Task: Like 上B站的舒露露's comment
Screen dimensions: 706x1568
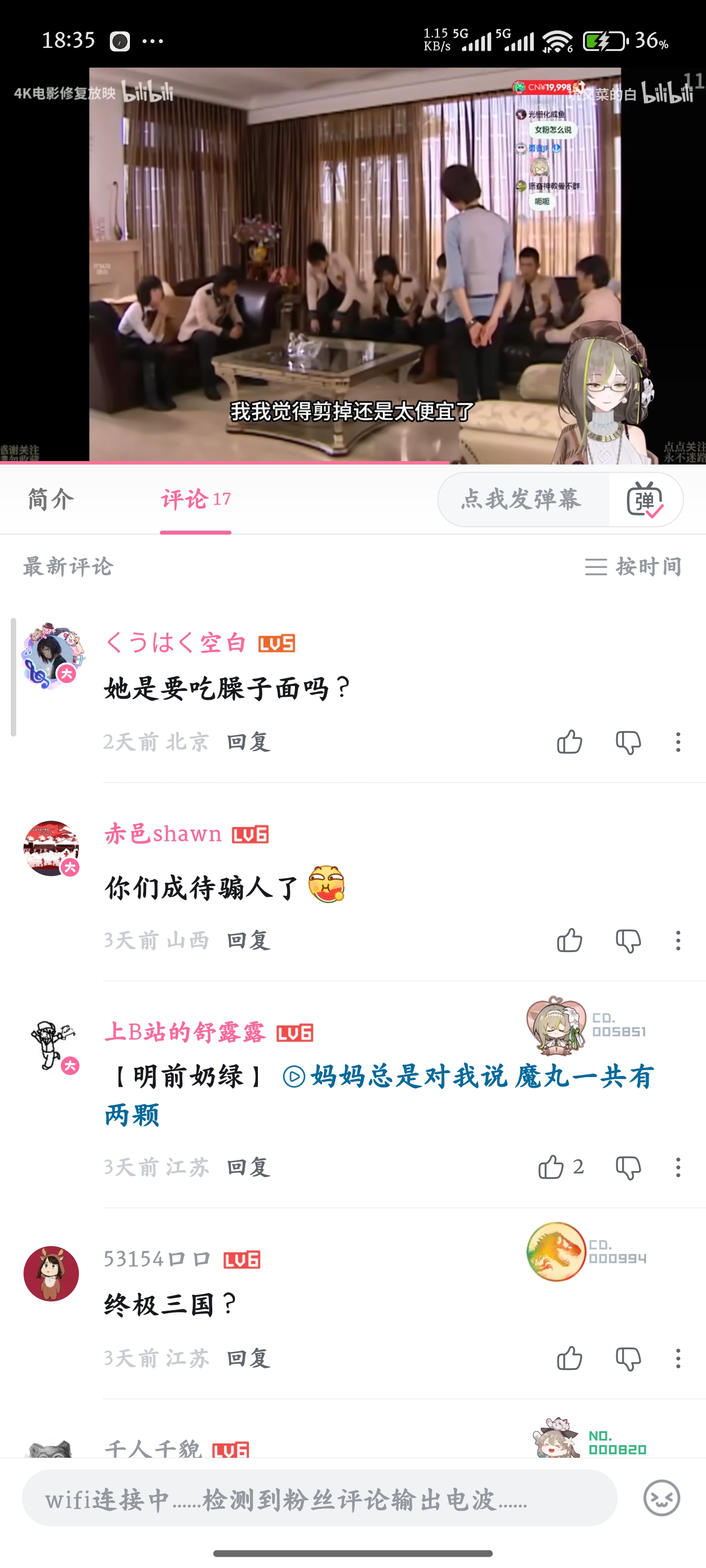Action: point(551,1168)
